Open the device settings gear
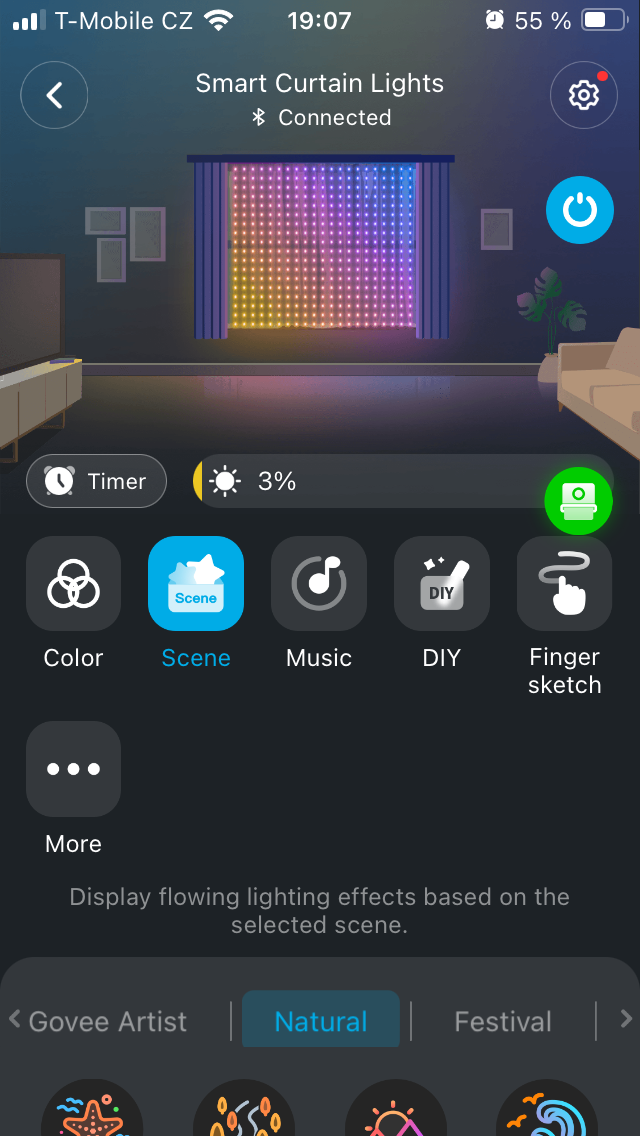The width and height of the screenshot is (640, 1136). coord(583,95)
